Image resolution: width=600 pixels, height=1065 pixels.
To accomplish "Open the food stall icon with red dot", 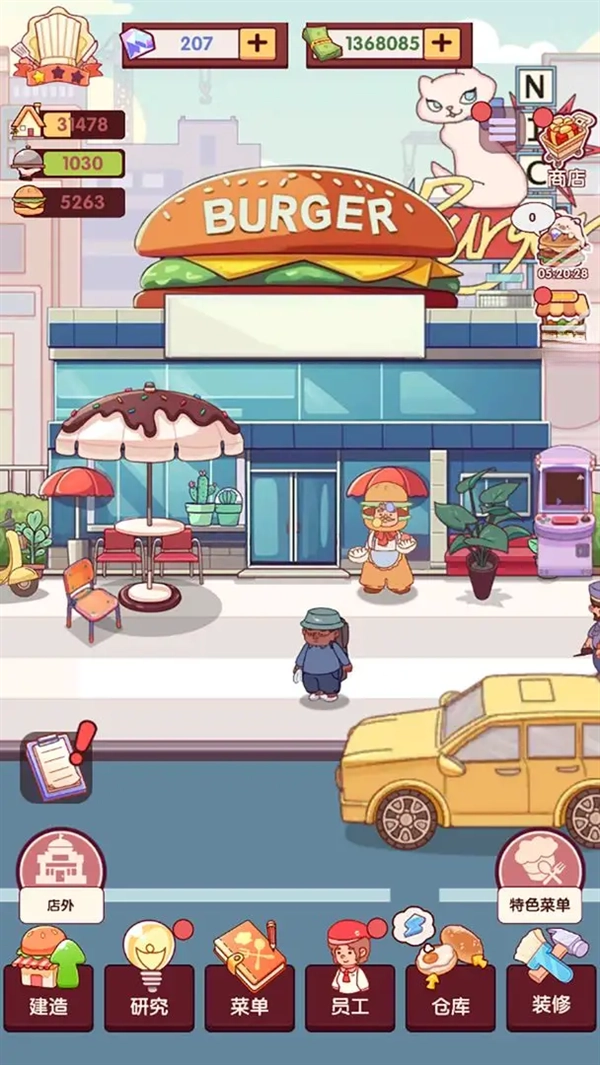I will pyautogui.click(x=563, y=315).
